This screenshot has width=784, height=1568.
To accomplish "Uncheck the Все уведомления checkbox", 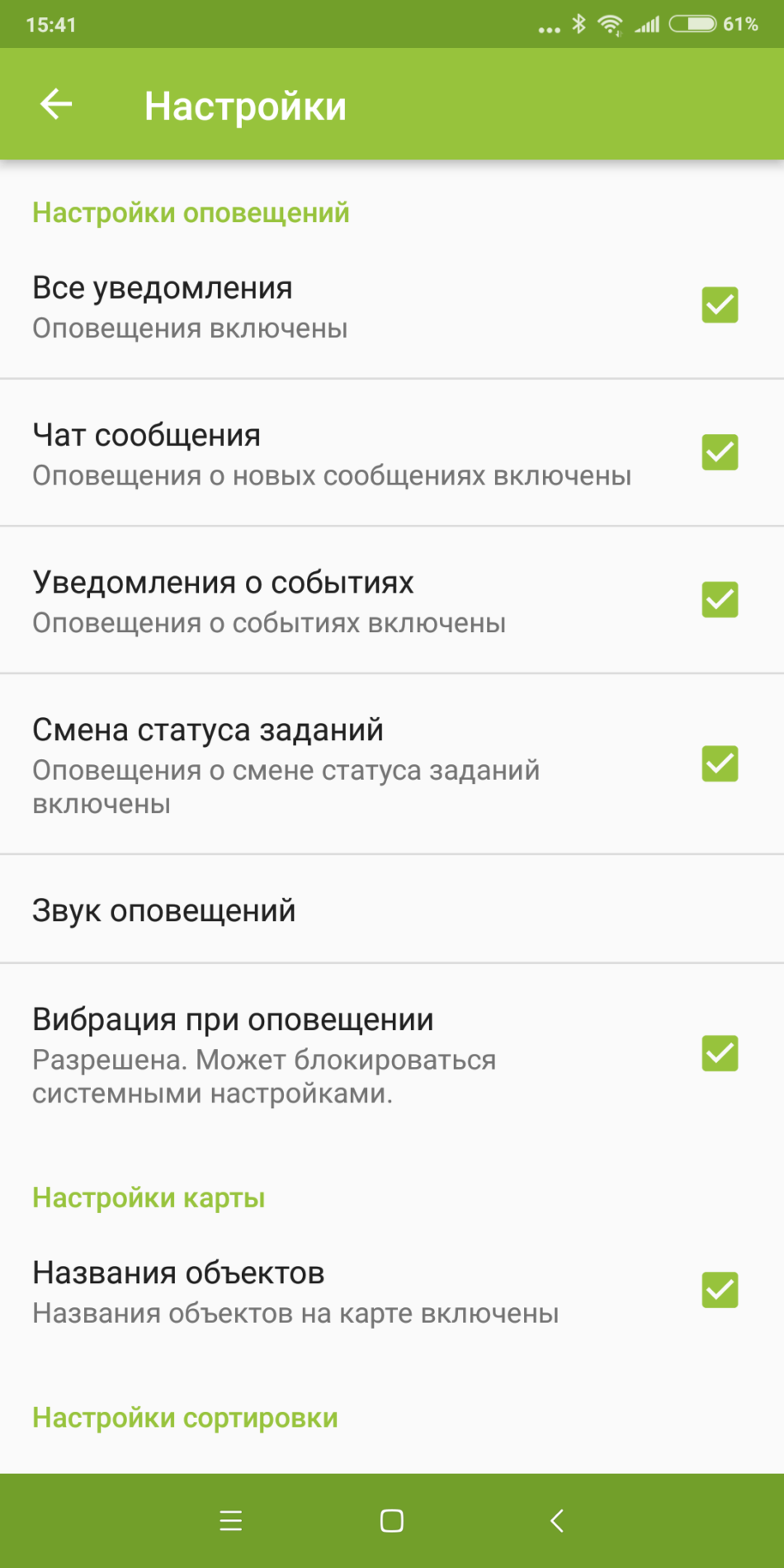I will pos(720,305).
